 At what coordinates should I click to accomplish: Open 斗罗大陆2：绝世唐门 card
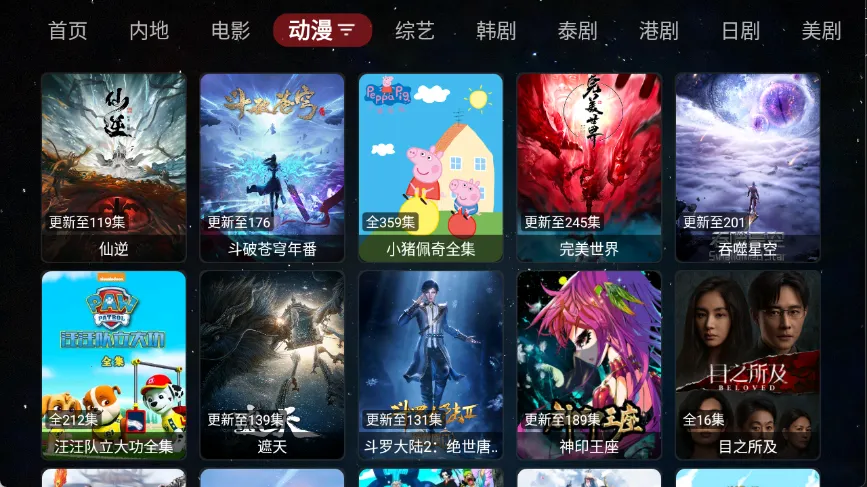[x=431, y=363]
